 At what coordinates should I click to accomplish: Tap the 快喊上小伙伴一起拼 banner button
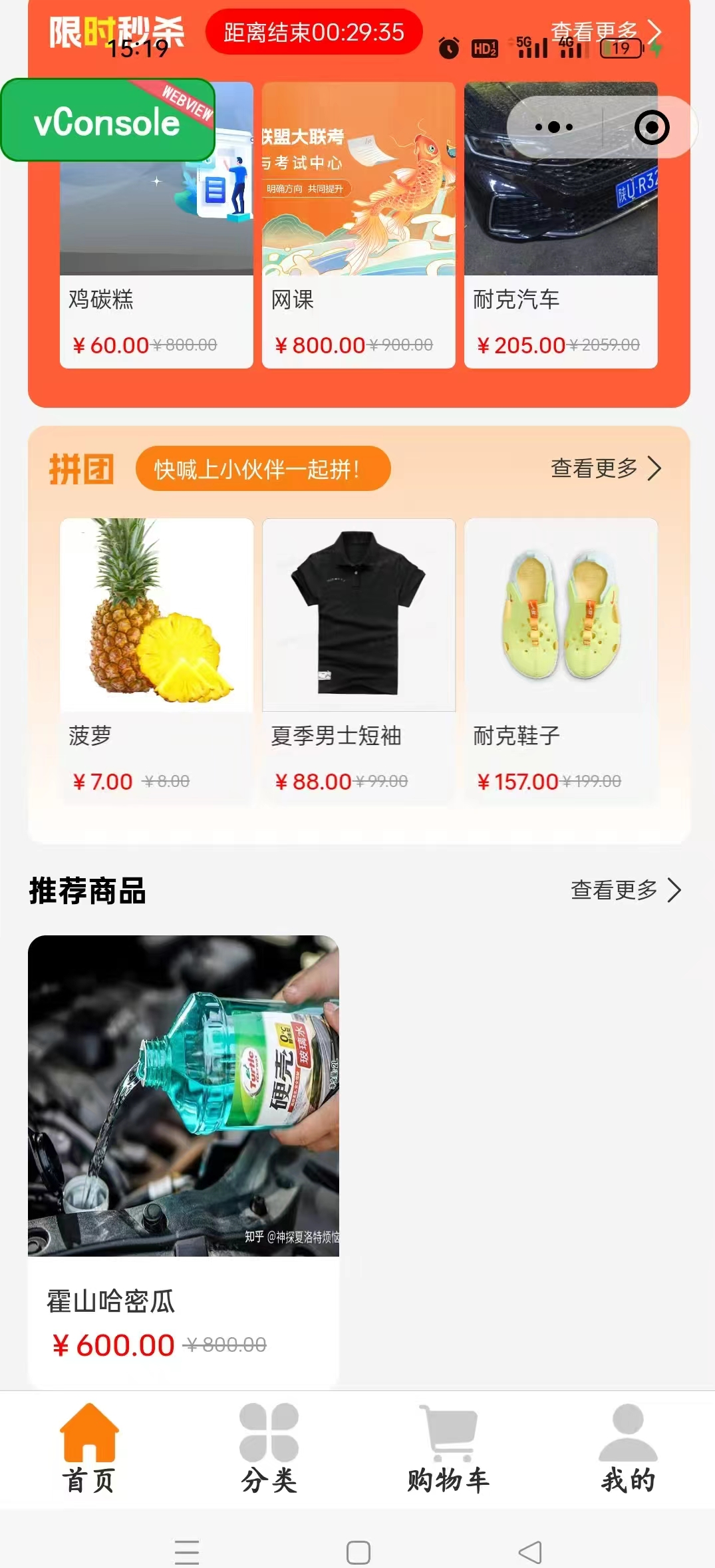click(x=263, y=468)
